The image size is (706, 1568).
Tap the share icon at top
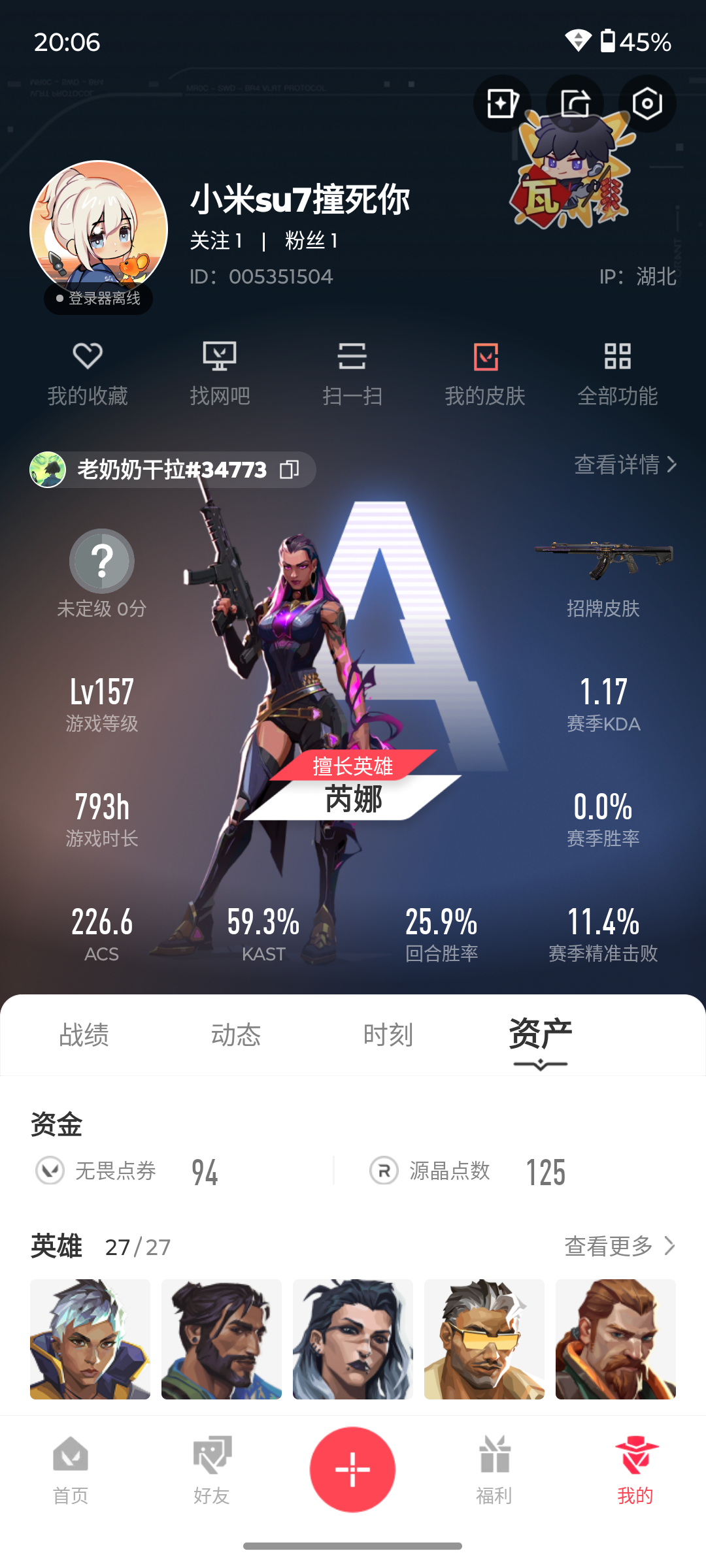point(575,103)
